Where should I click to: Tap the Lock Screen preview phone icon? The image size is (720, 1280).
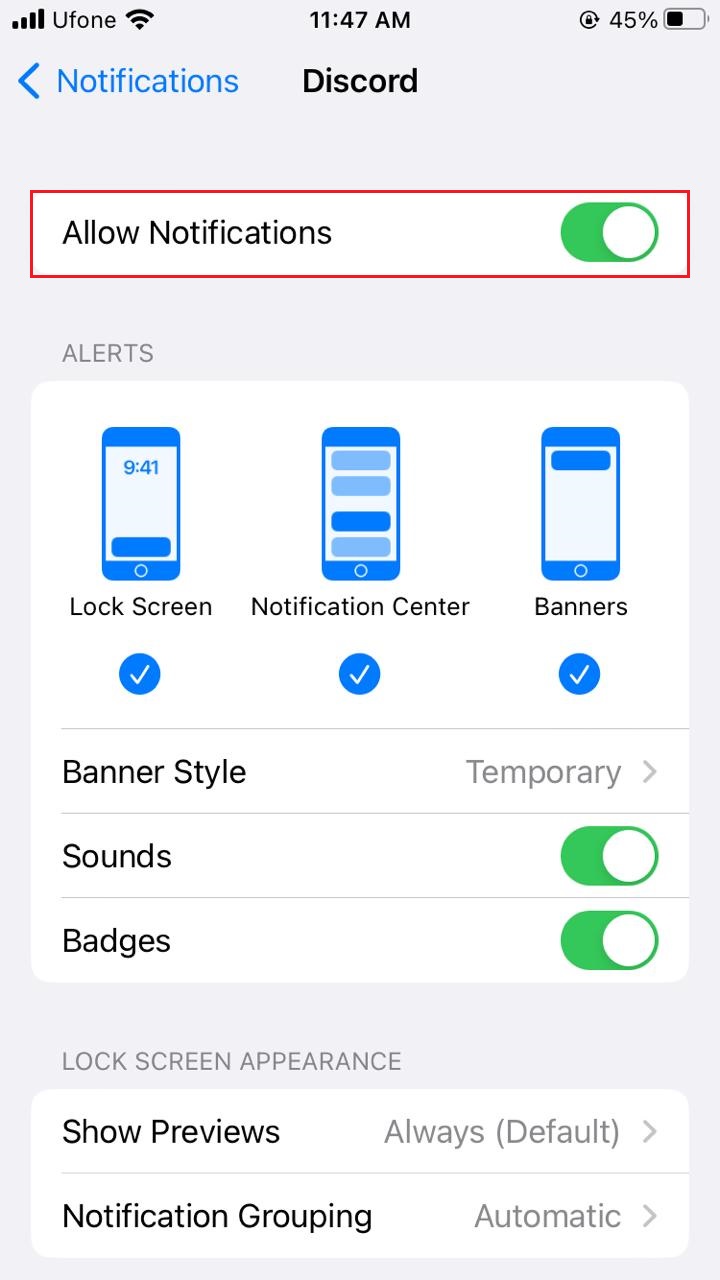[140, 503]
